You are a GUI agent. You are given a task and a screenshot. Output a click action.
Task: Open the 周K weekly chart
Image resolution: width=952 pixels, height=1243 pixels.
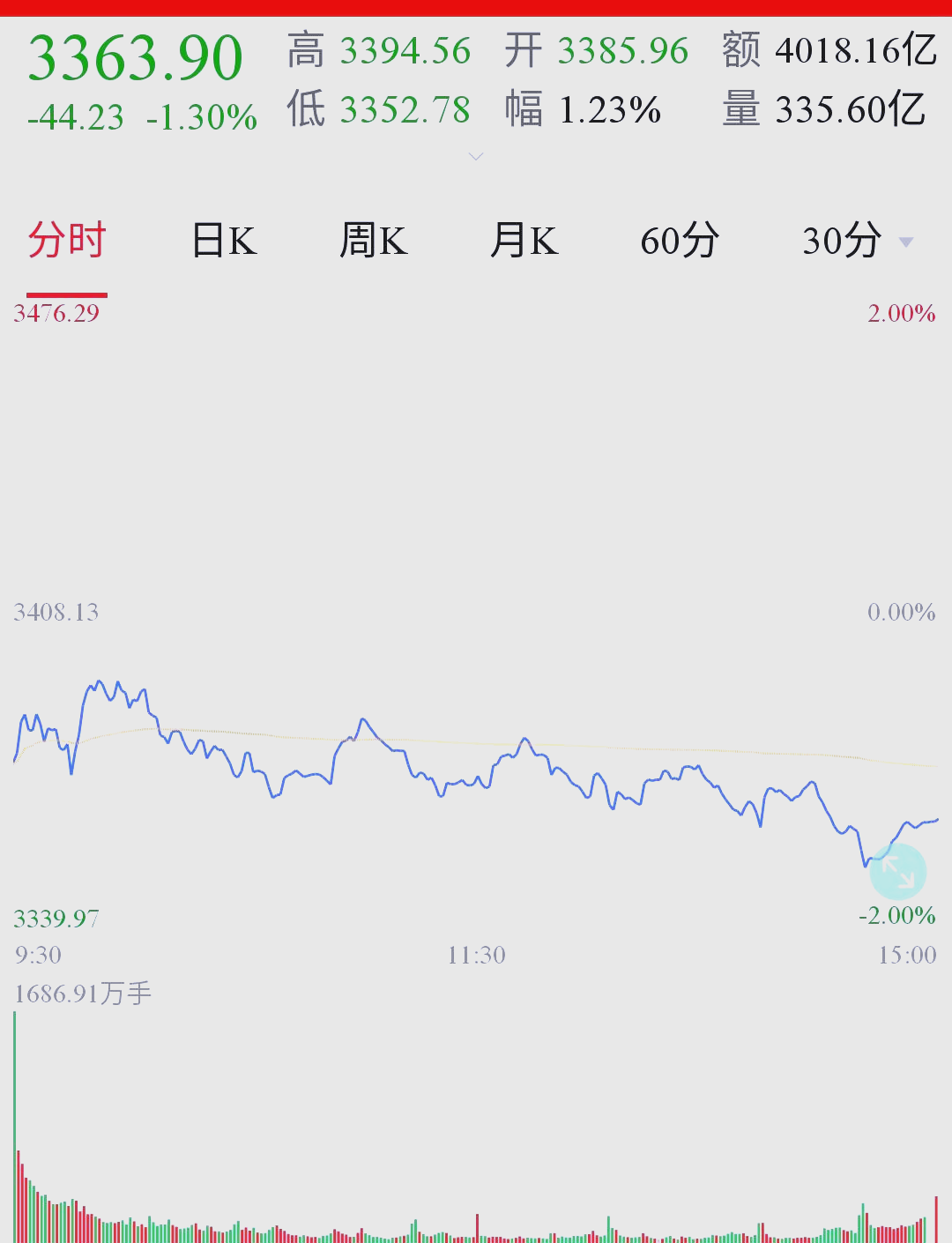click(x=373, y=241)
